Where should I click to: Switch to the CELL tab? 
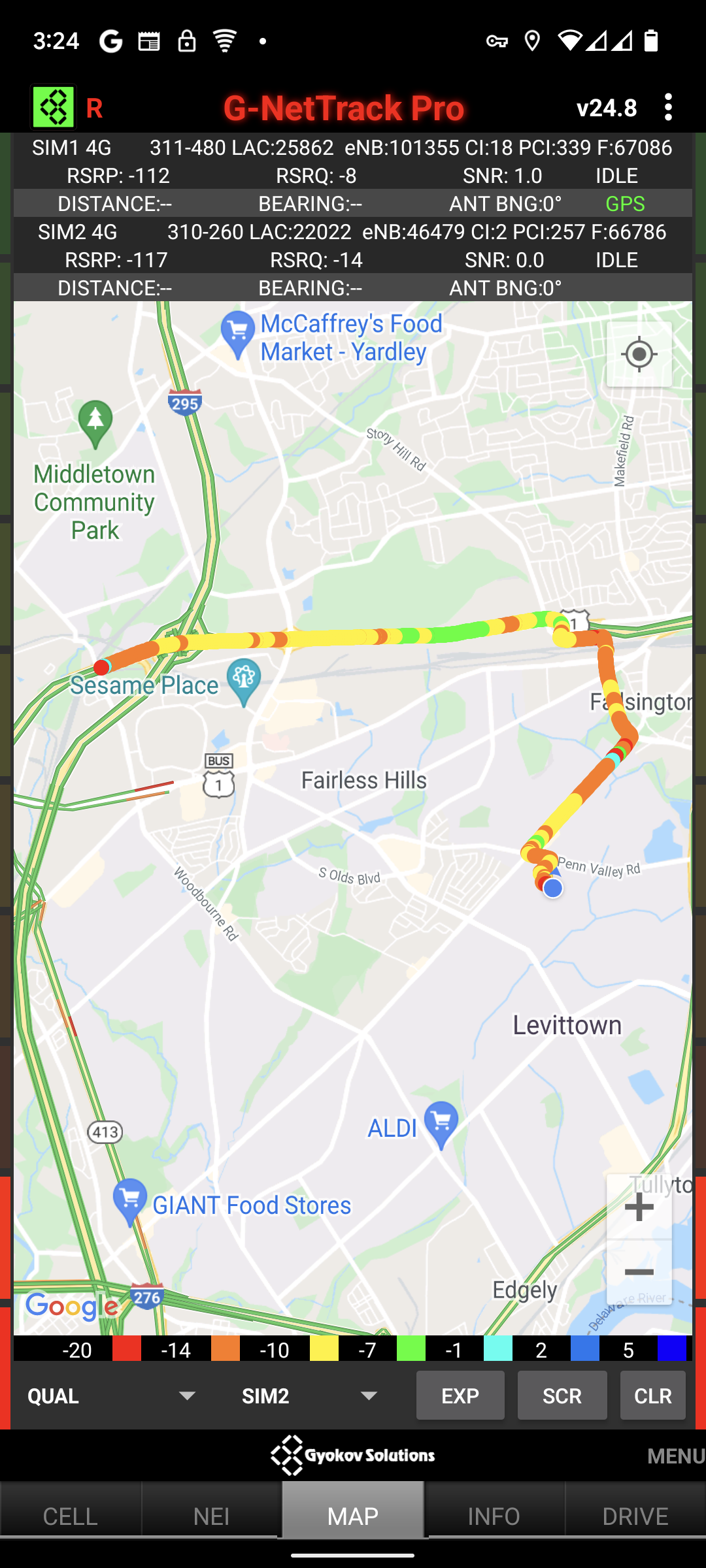coord(70,1516)
